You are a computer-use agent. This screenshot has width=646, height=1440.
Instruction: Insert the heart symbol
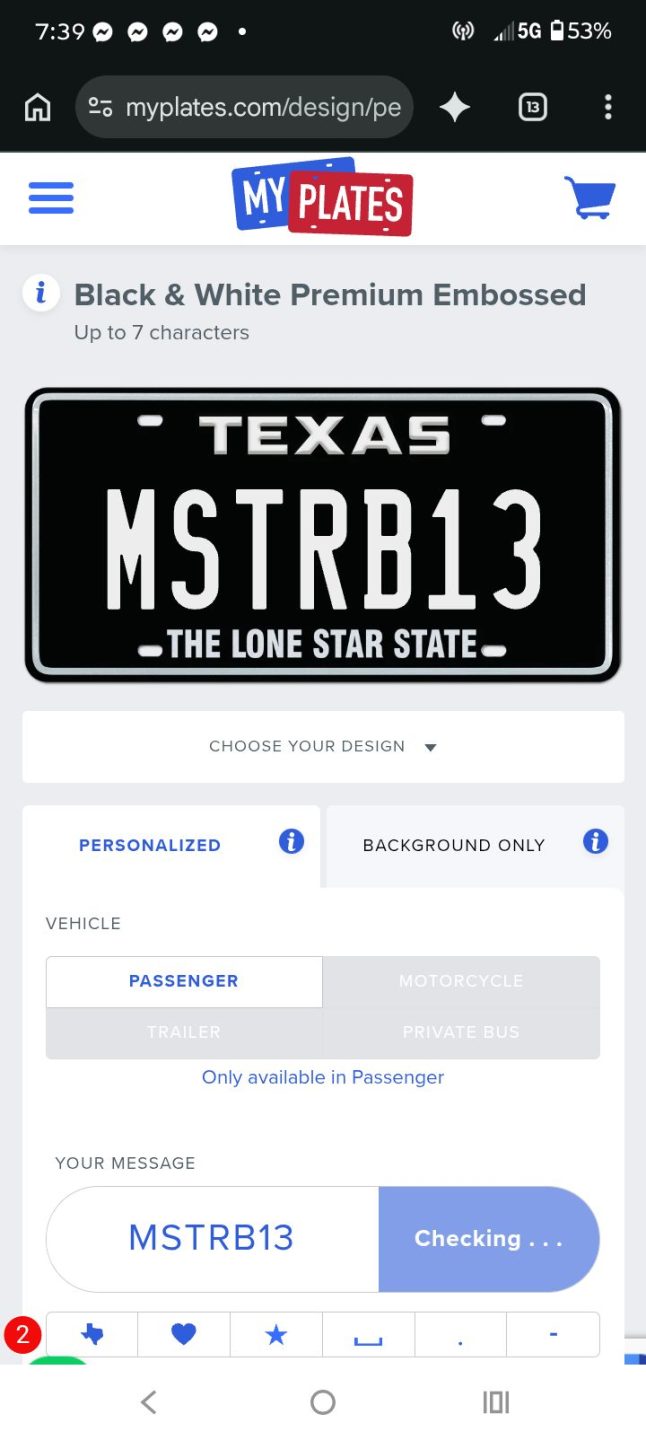[184, 1334]
